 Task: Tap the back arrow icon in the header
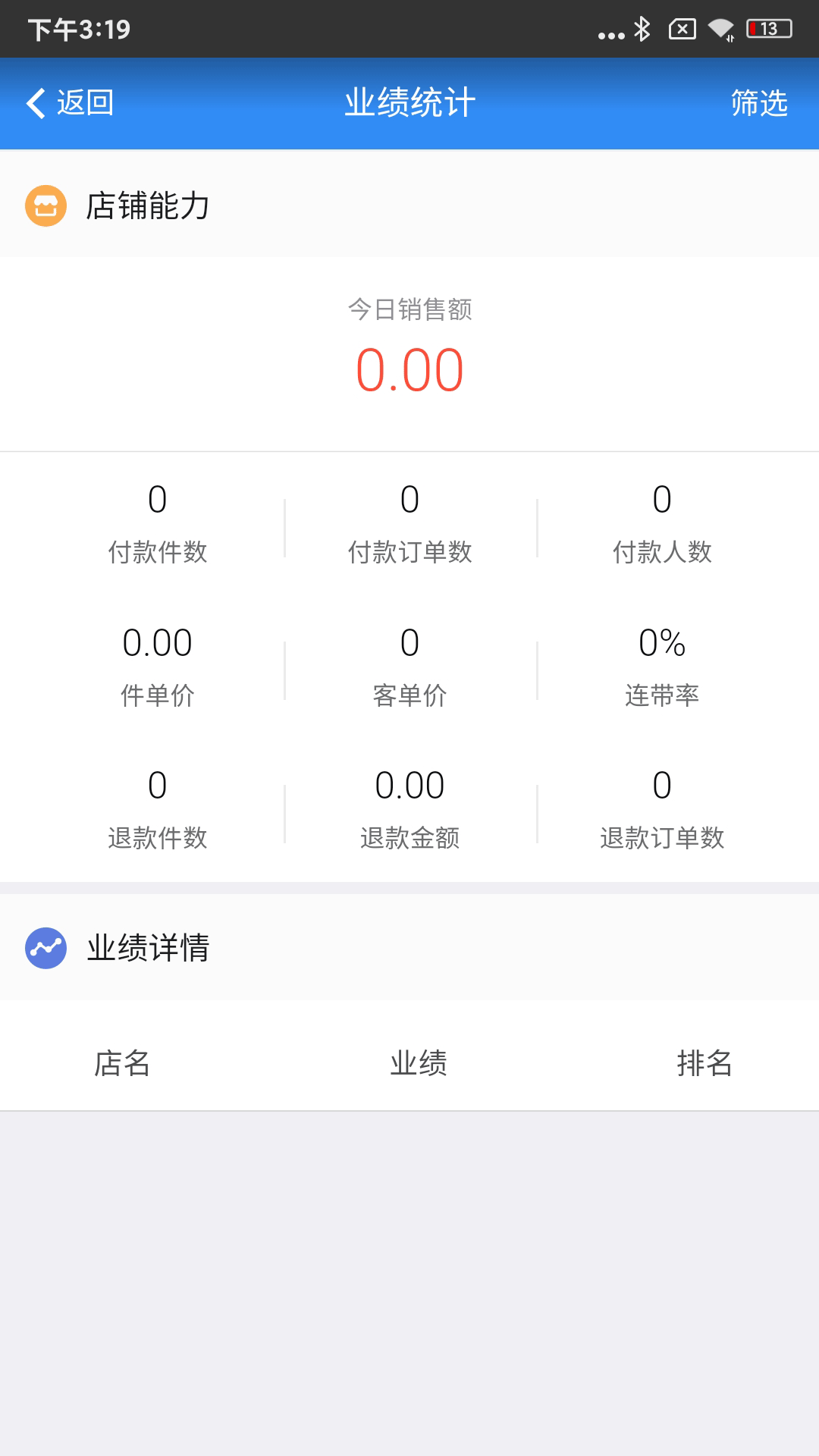coord(34,103)
